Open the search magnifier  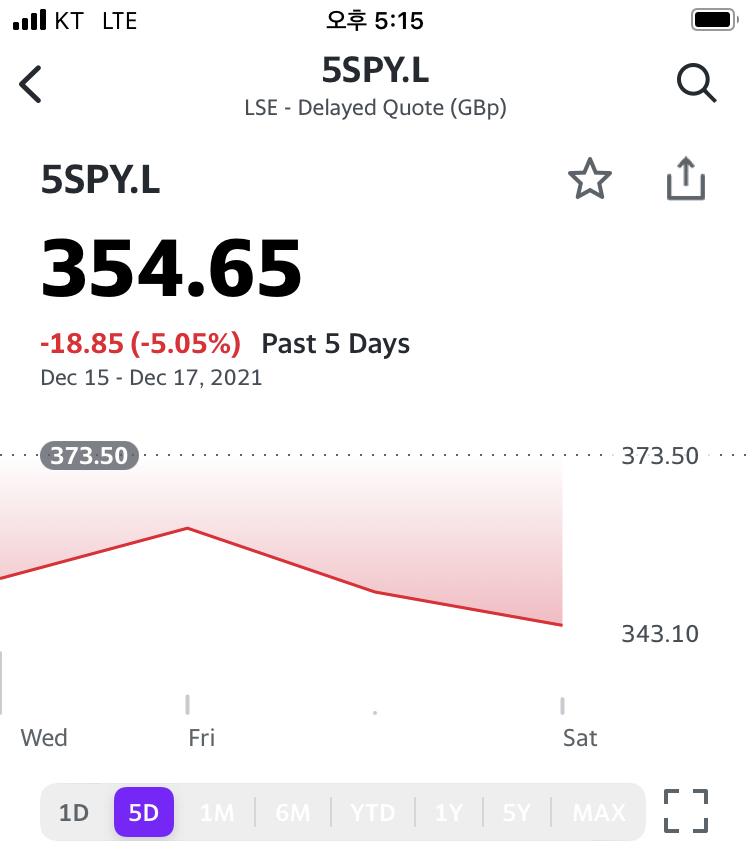coord(696,83)
